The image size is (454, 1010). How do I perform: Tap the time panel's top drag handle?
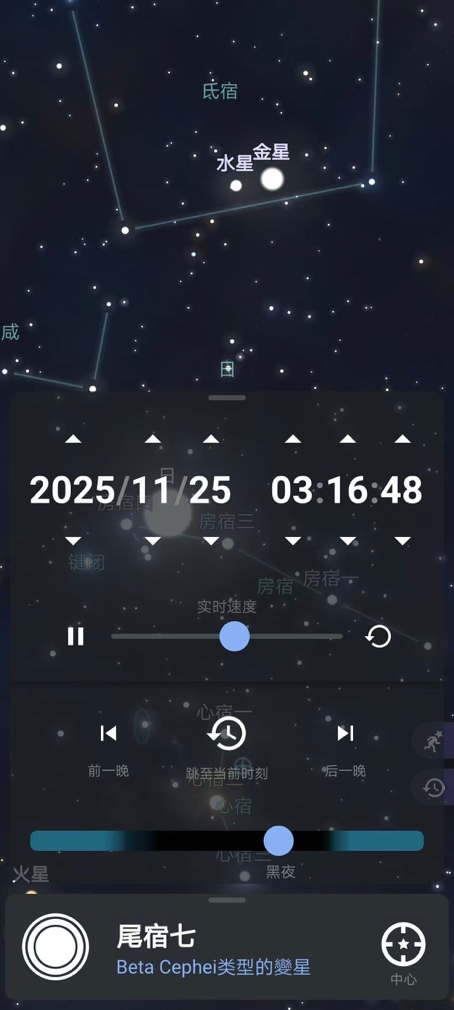point(227,398)
